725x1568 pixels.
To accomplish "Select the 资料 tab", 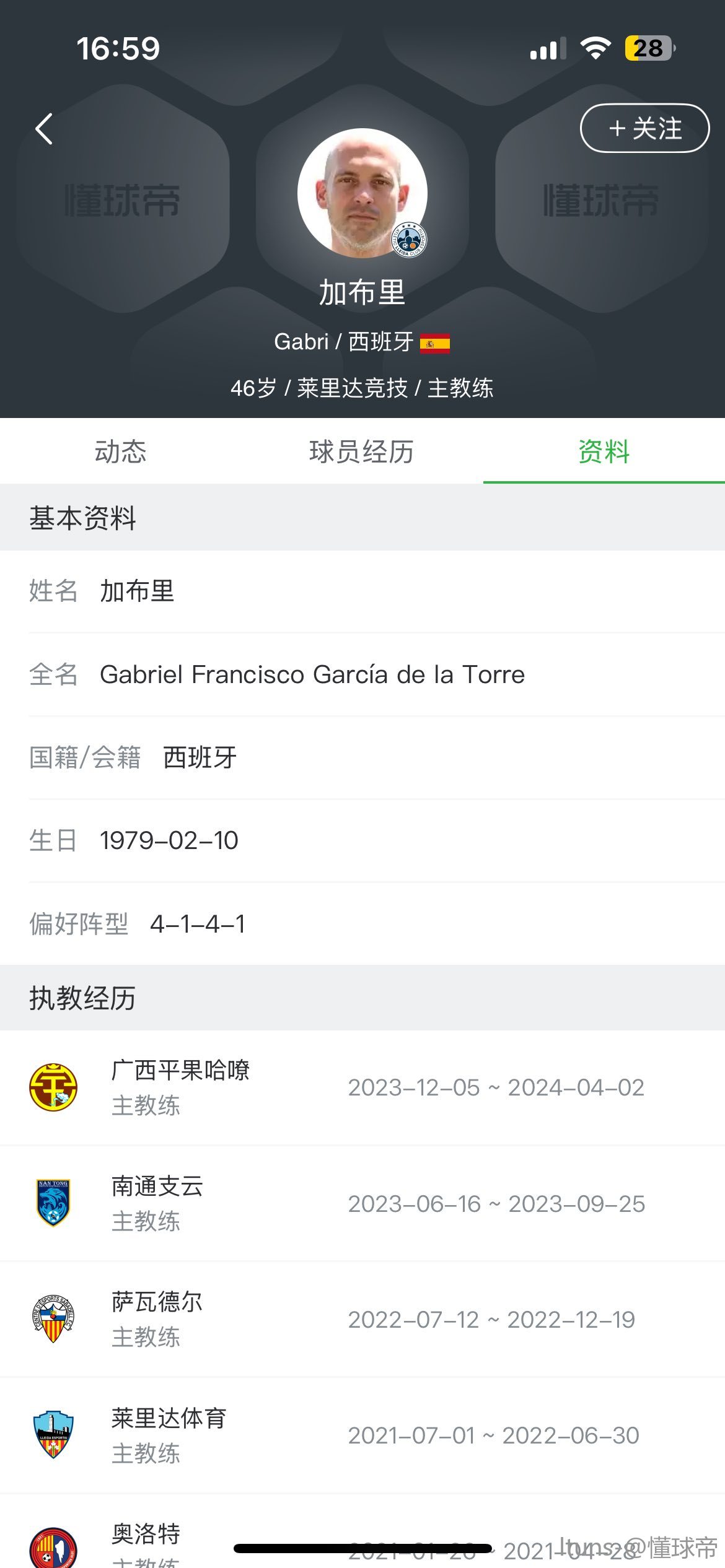I will tap(604, 451).
